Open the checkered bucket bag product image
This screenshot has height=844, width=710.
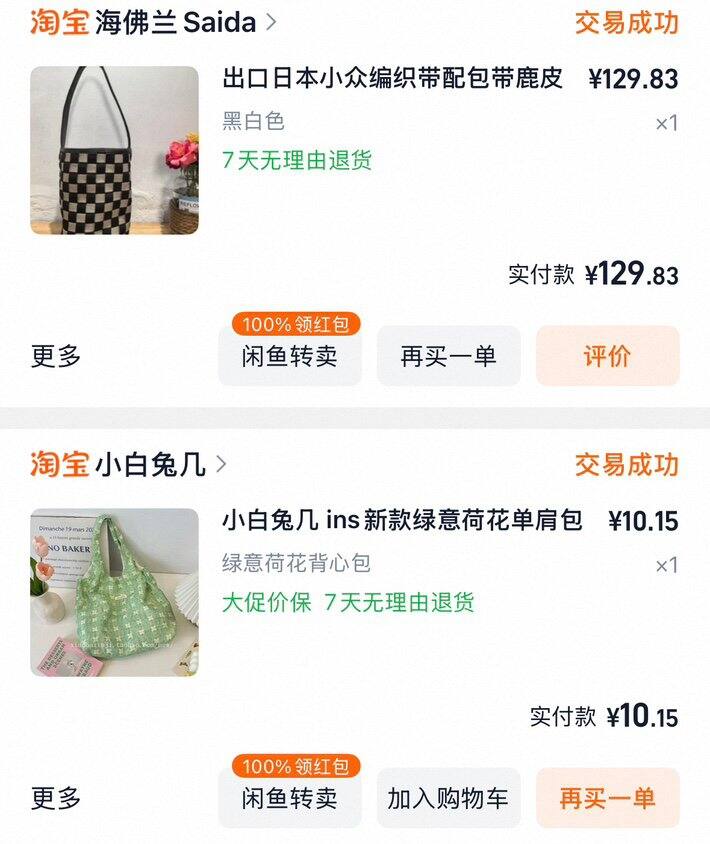coord(114,150)
